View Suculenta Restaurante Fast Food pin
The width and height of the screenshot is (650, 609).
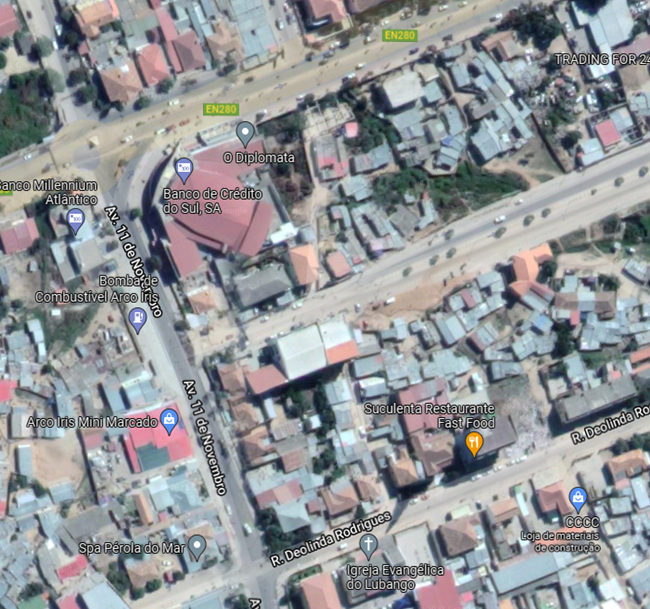(x=475, y=442)
